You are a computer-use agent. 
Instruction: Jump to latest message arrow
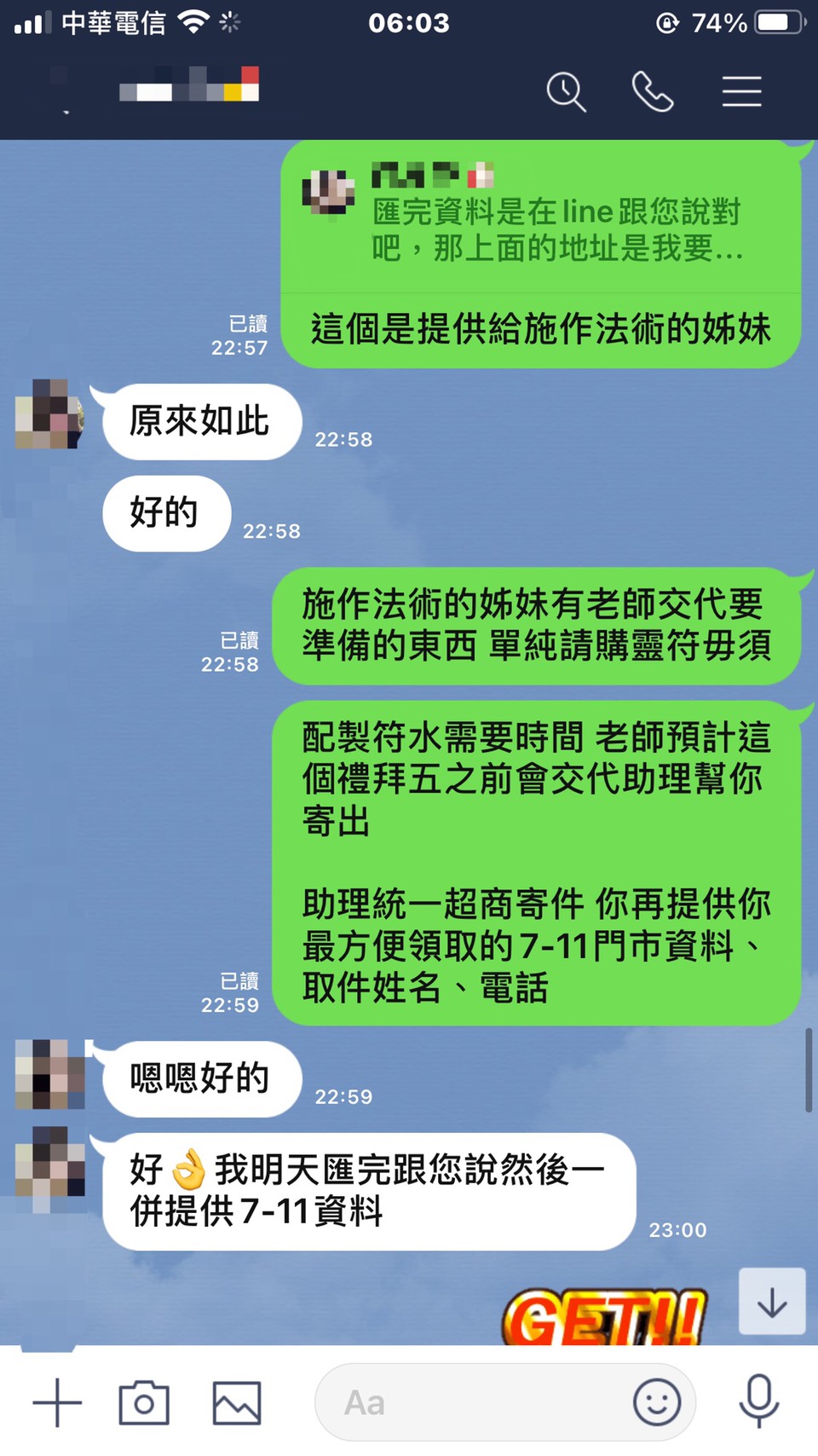(772, 1302)
